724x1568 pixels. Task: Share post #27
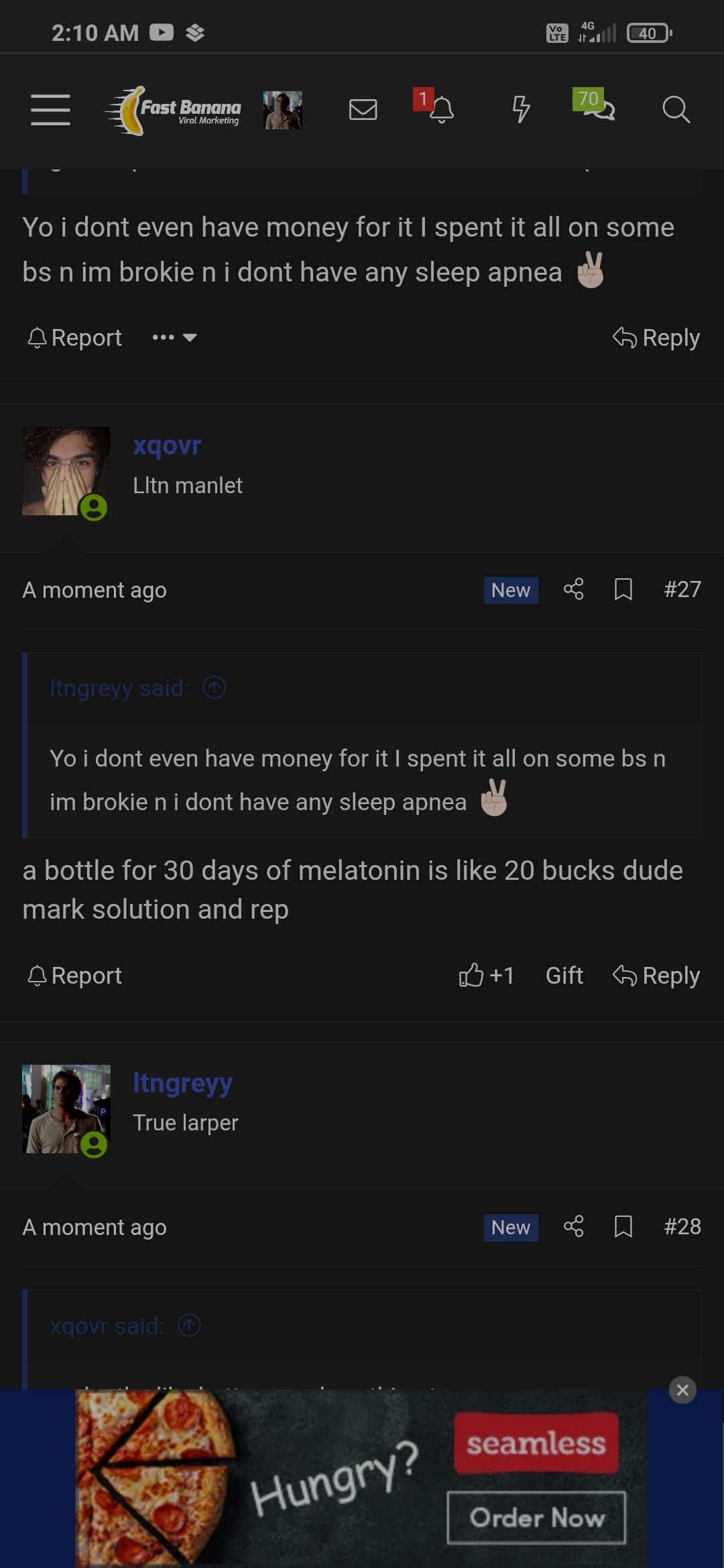(x=574, y=590)
